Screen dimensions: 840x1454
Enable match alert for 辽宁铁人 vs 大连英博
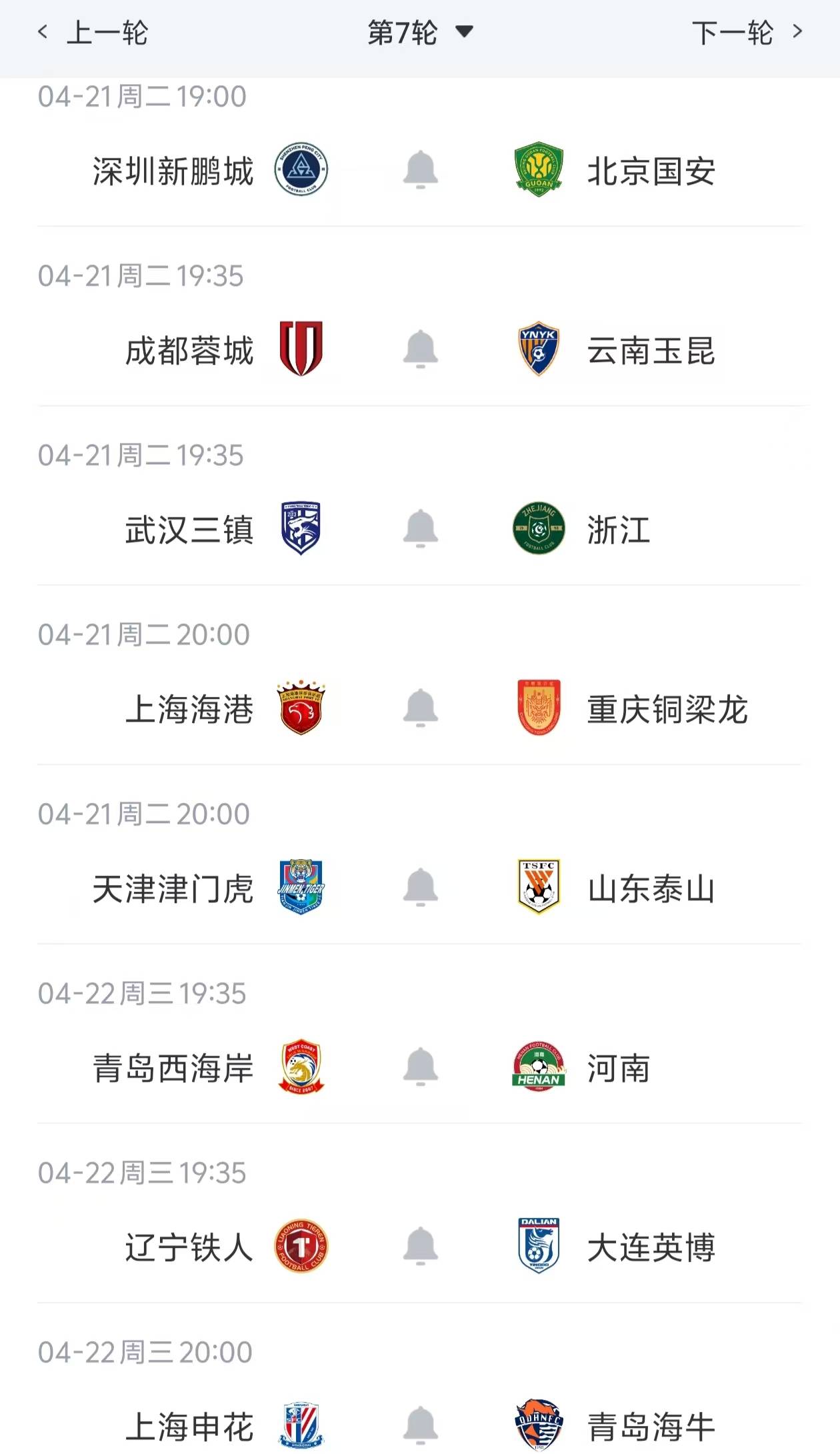coord(420,1246)
